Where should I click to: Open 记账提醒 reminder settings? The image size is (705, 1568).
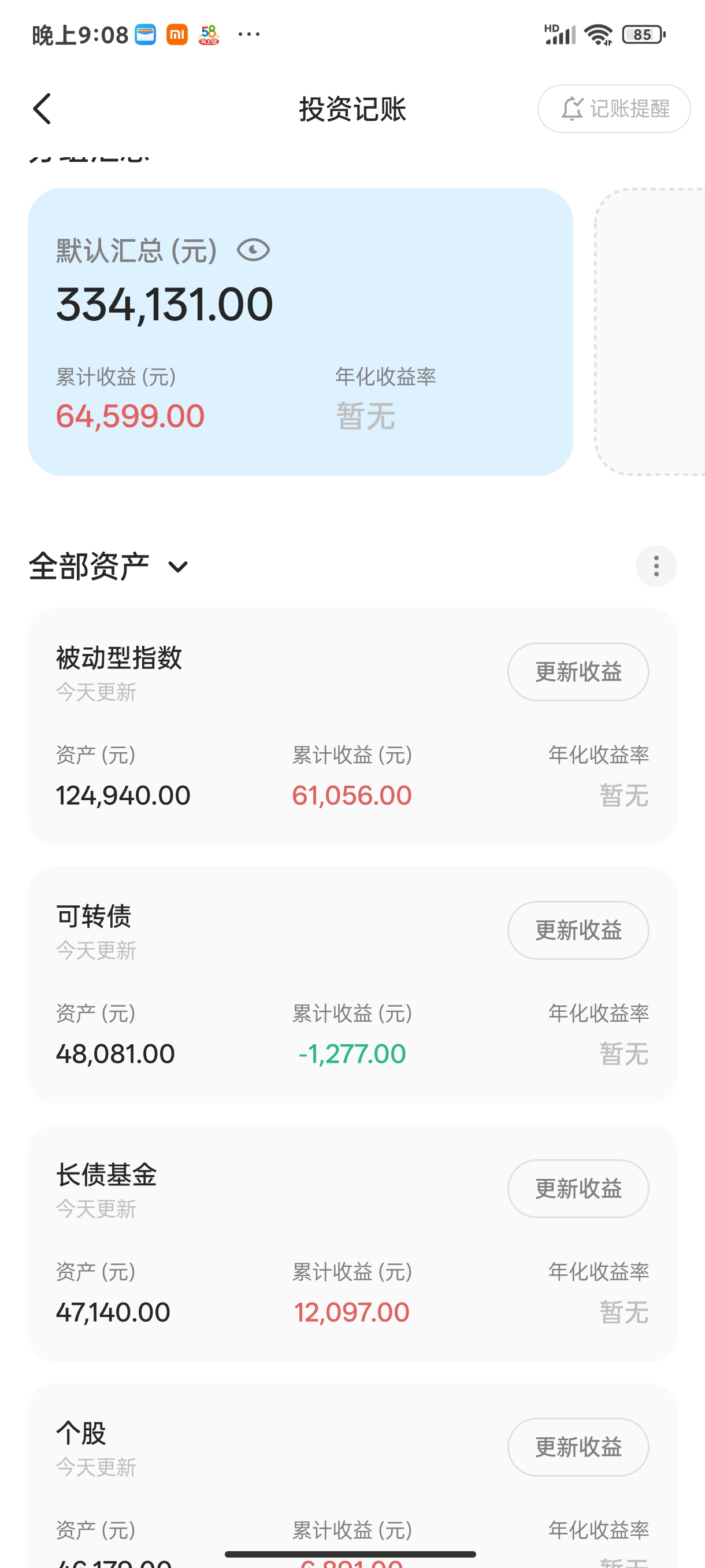(613, 109)
